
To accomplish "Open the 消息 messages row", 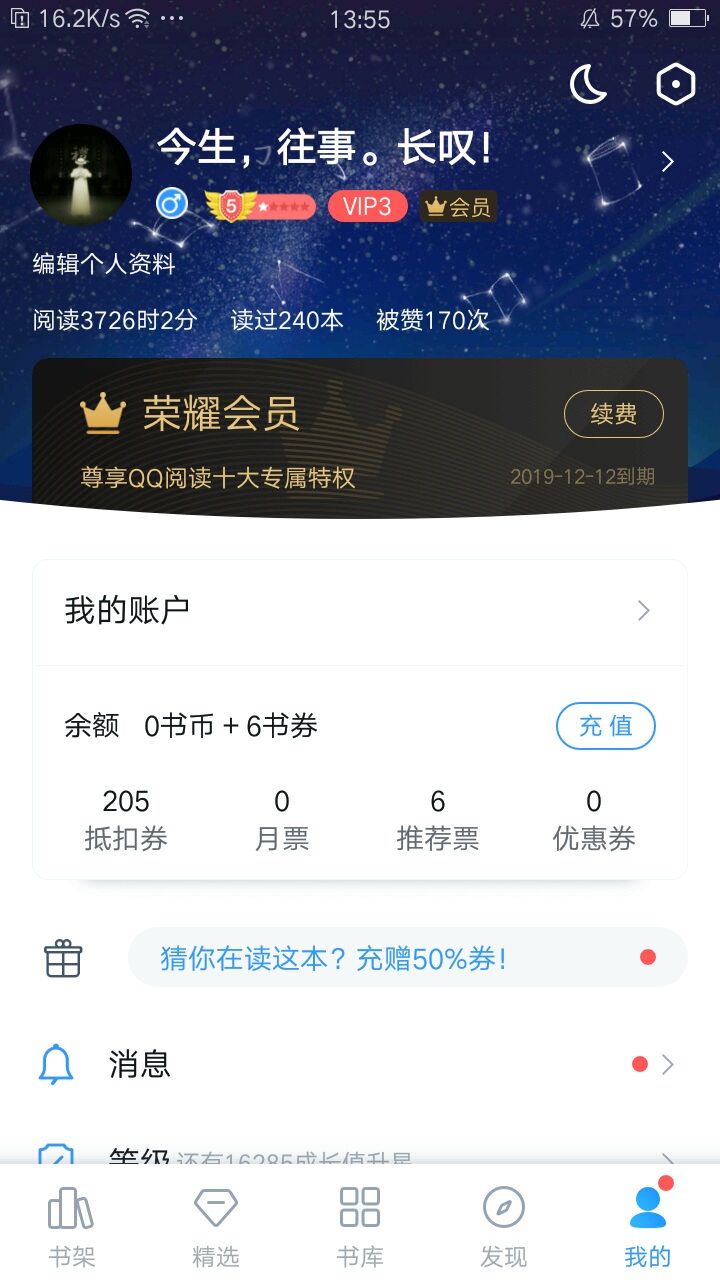I will 360,1065.
